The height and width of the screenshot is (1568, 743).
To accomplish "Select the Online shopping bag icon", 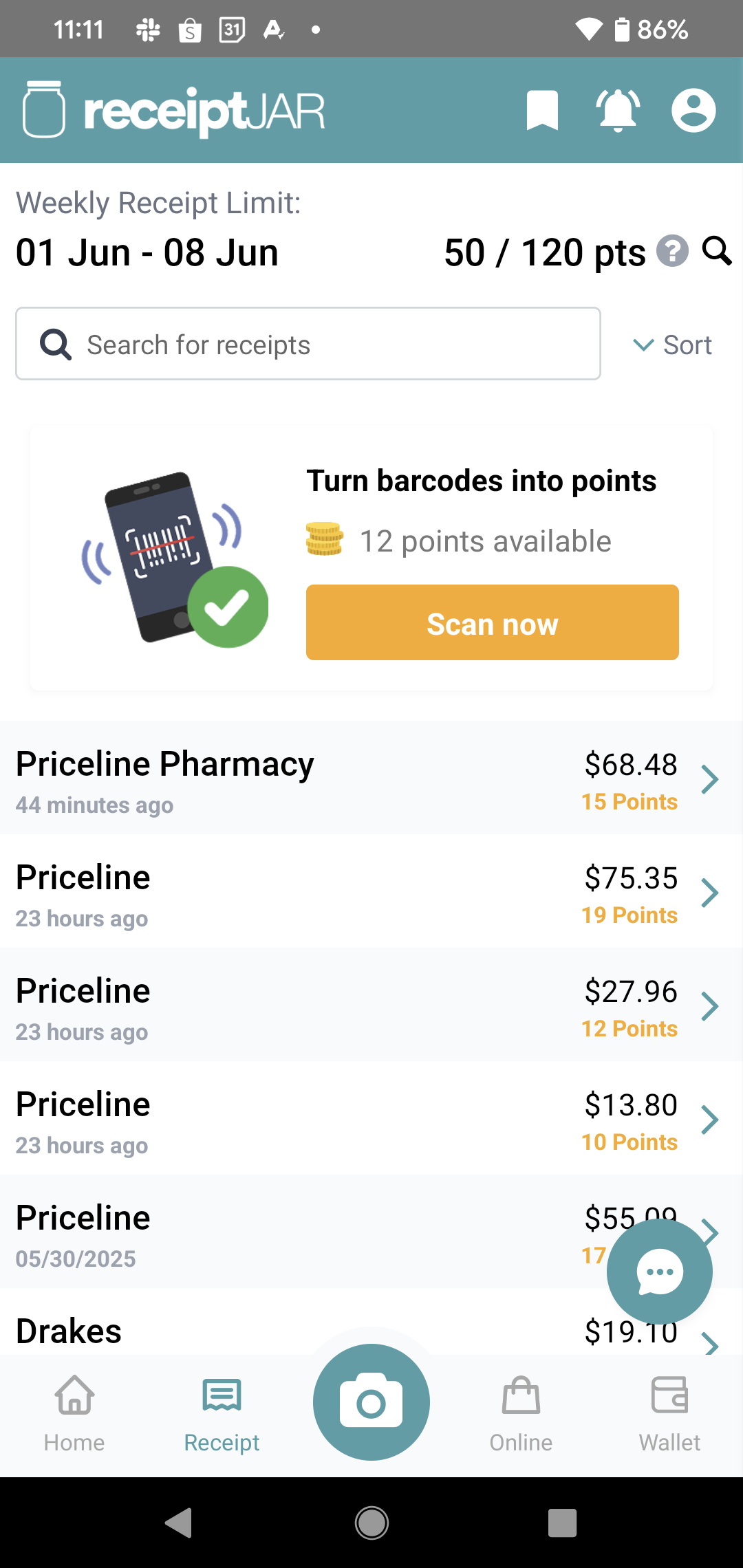I will (520, 1410).
